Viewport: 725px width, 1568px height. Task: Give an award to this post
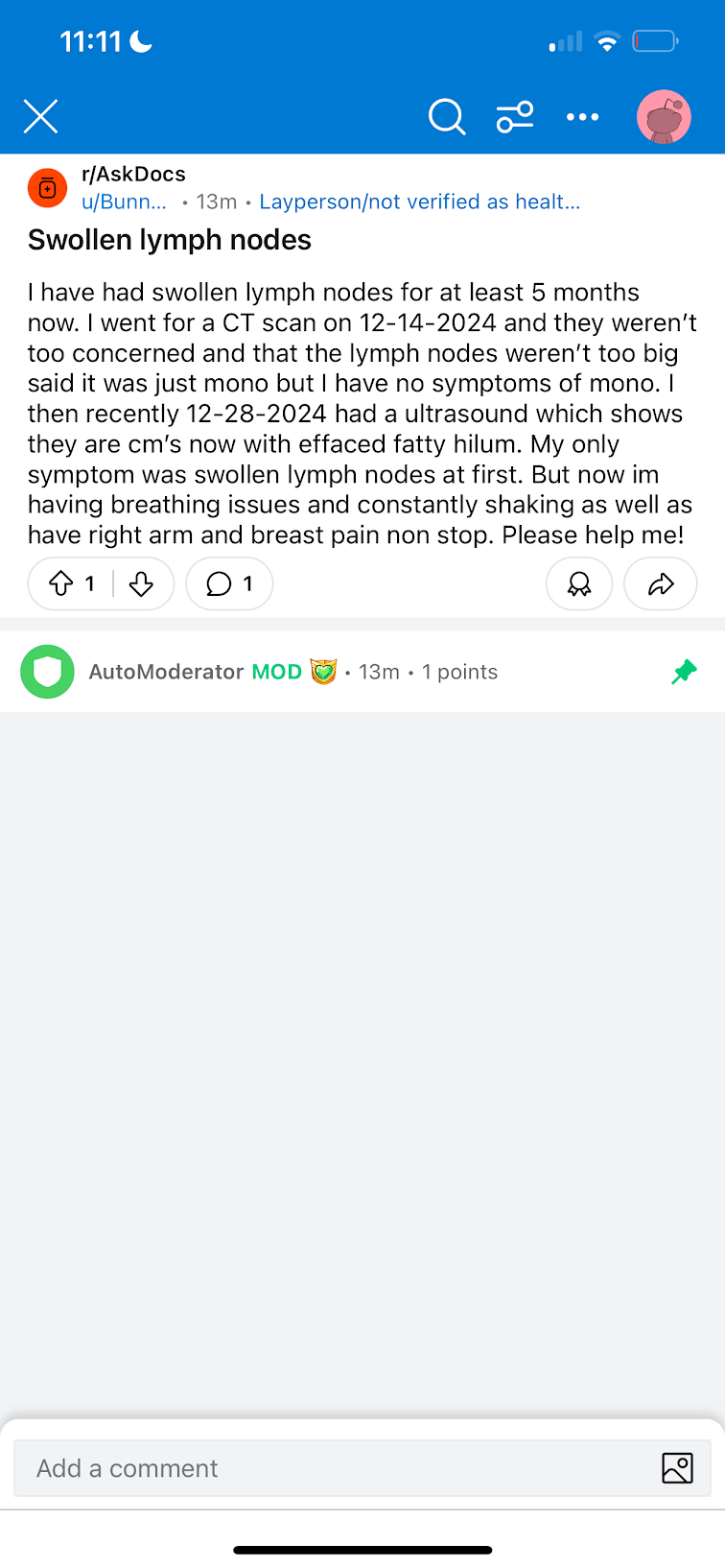pos(579,583)
